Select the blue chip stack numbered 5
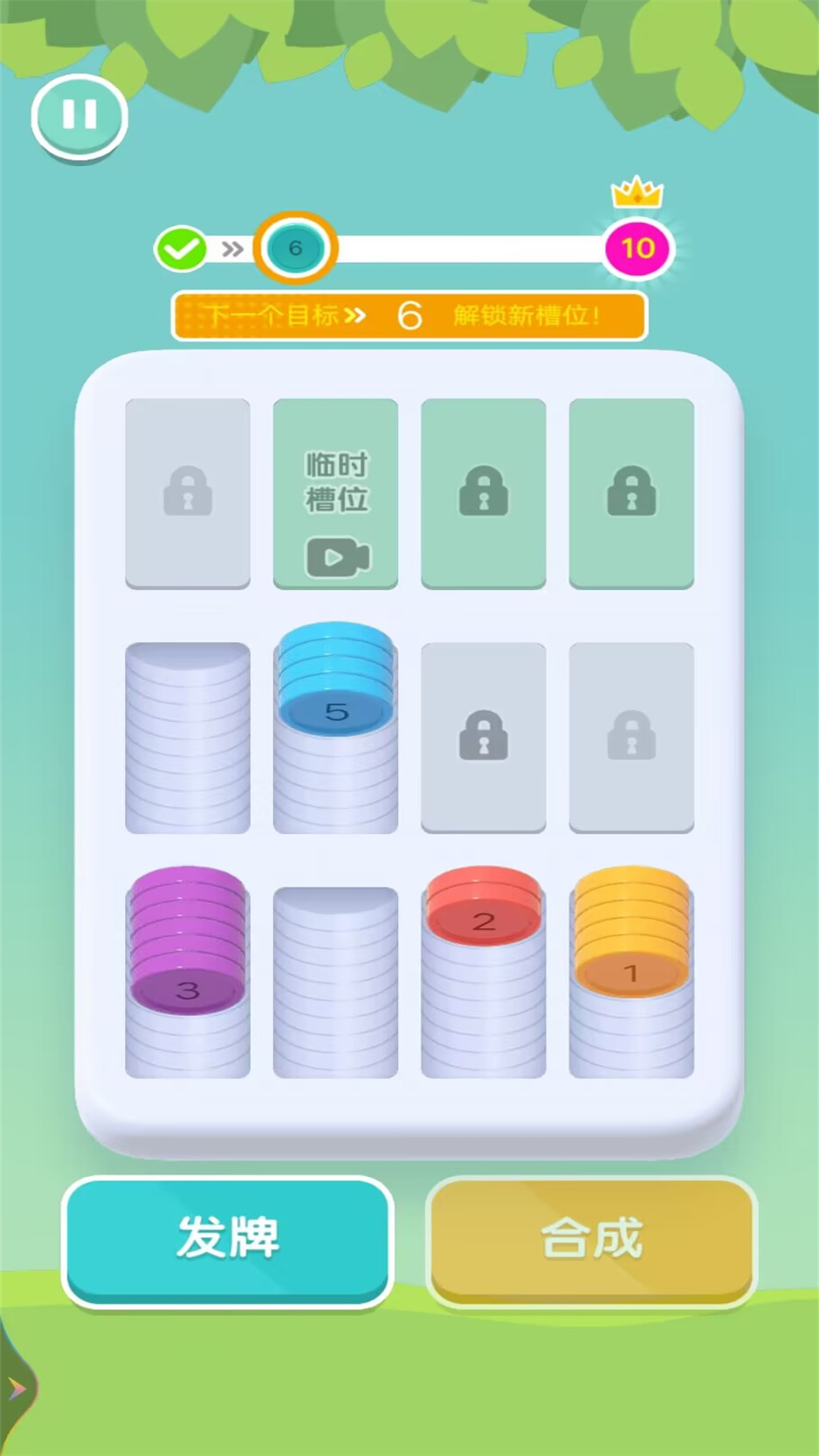The width and height of the screenshot is (819, 1456). (x=336, y=682)
